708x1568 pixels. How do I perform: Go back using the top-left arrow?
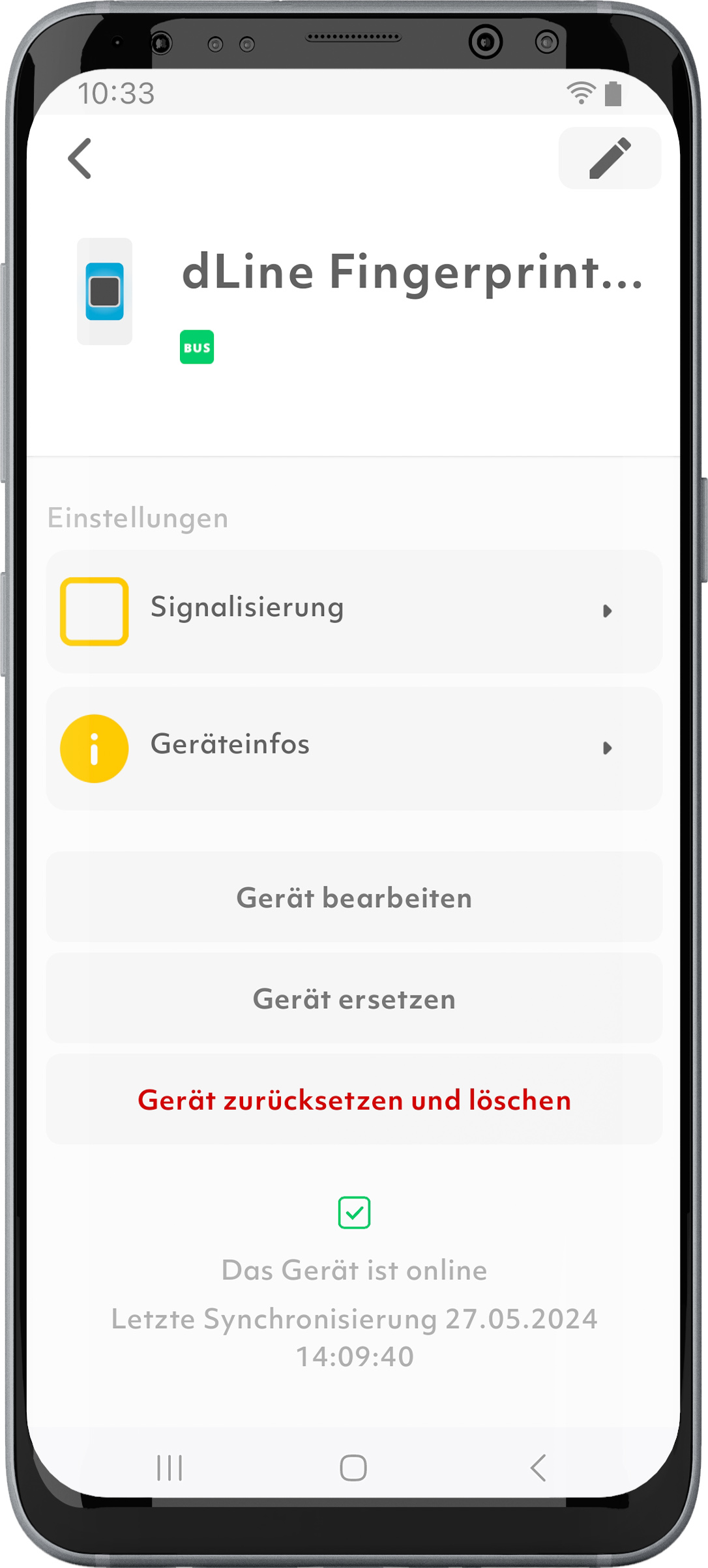coord(80,158)
